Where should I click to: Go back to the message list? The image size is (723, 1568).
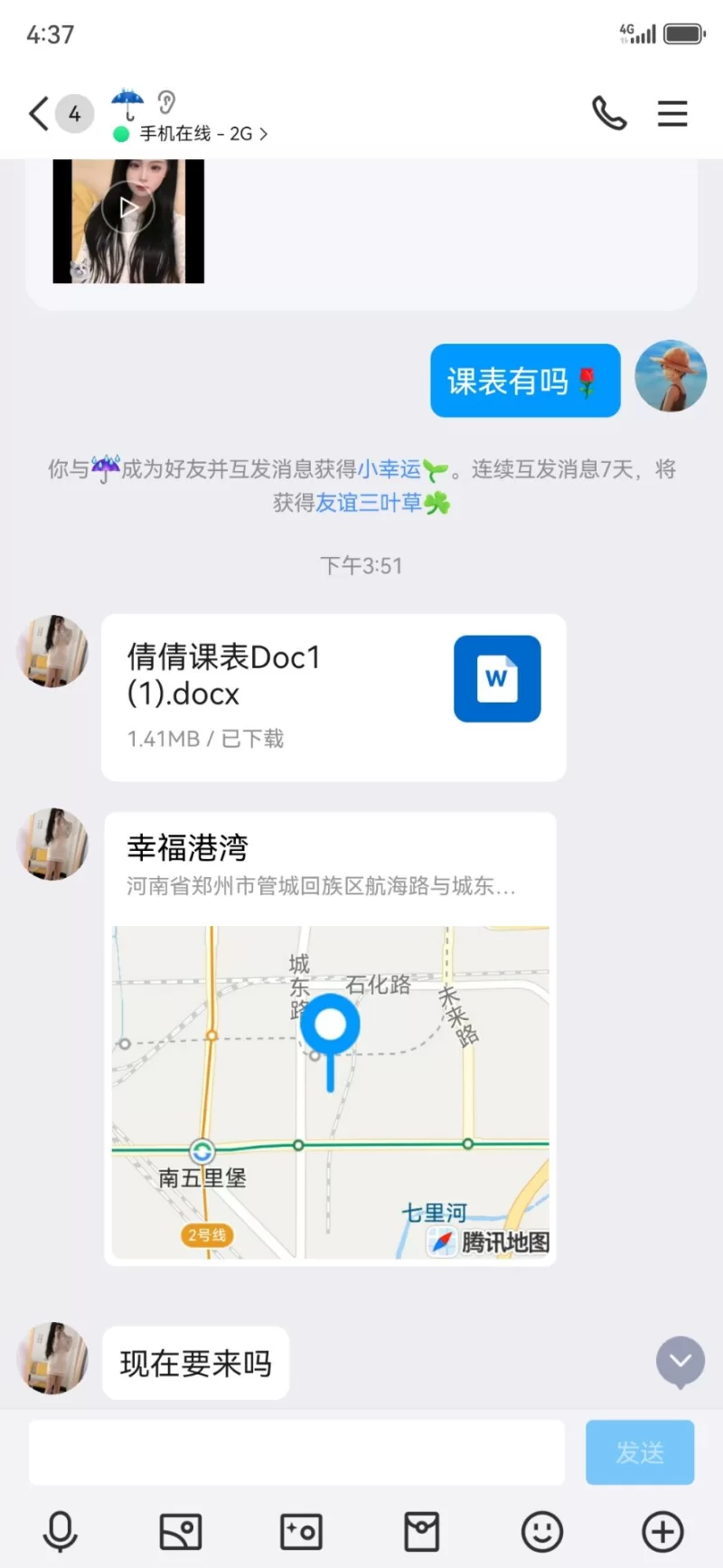pyautogui.click(x=38, y=114)
